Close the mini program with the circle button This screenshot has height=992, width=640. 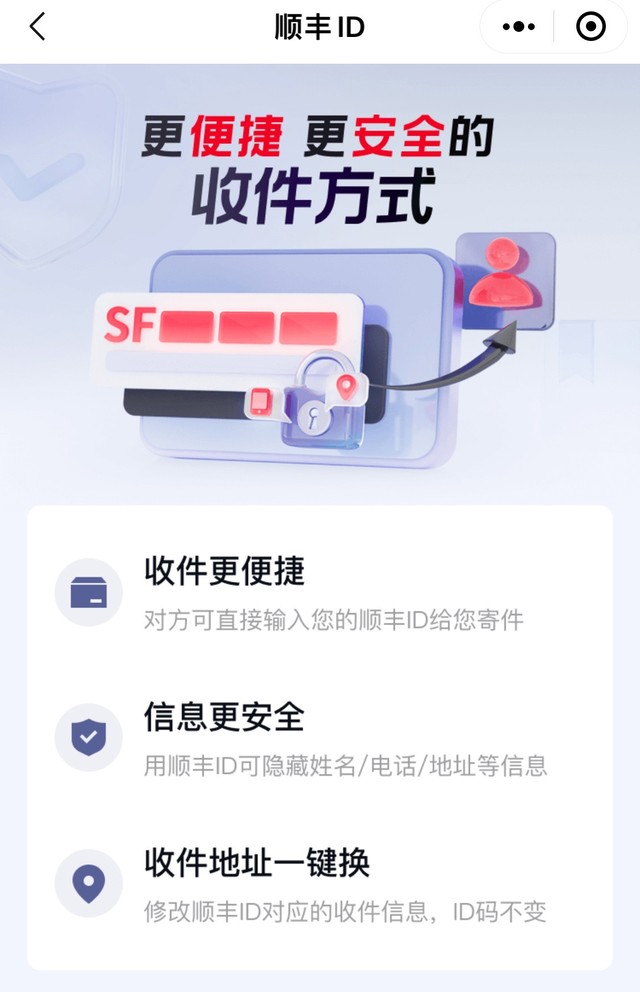click(591, 27)
